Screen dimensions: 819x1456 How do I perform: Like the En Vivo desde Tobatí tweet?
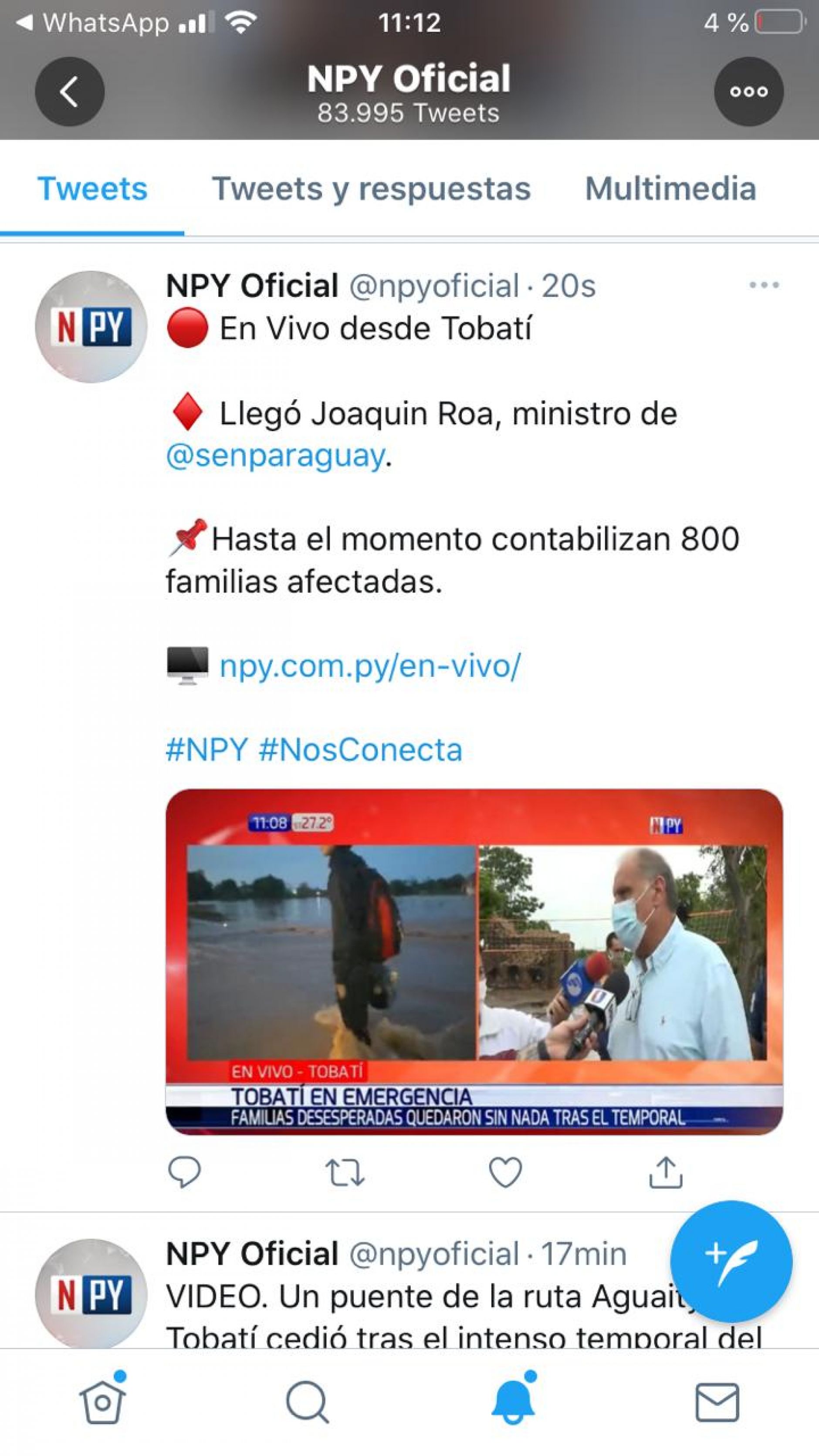coord(505,1172)
